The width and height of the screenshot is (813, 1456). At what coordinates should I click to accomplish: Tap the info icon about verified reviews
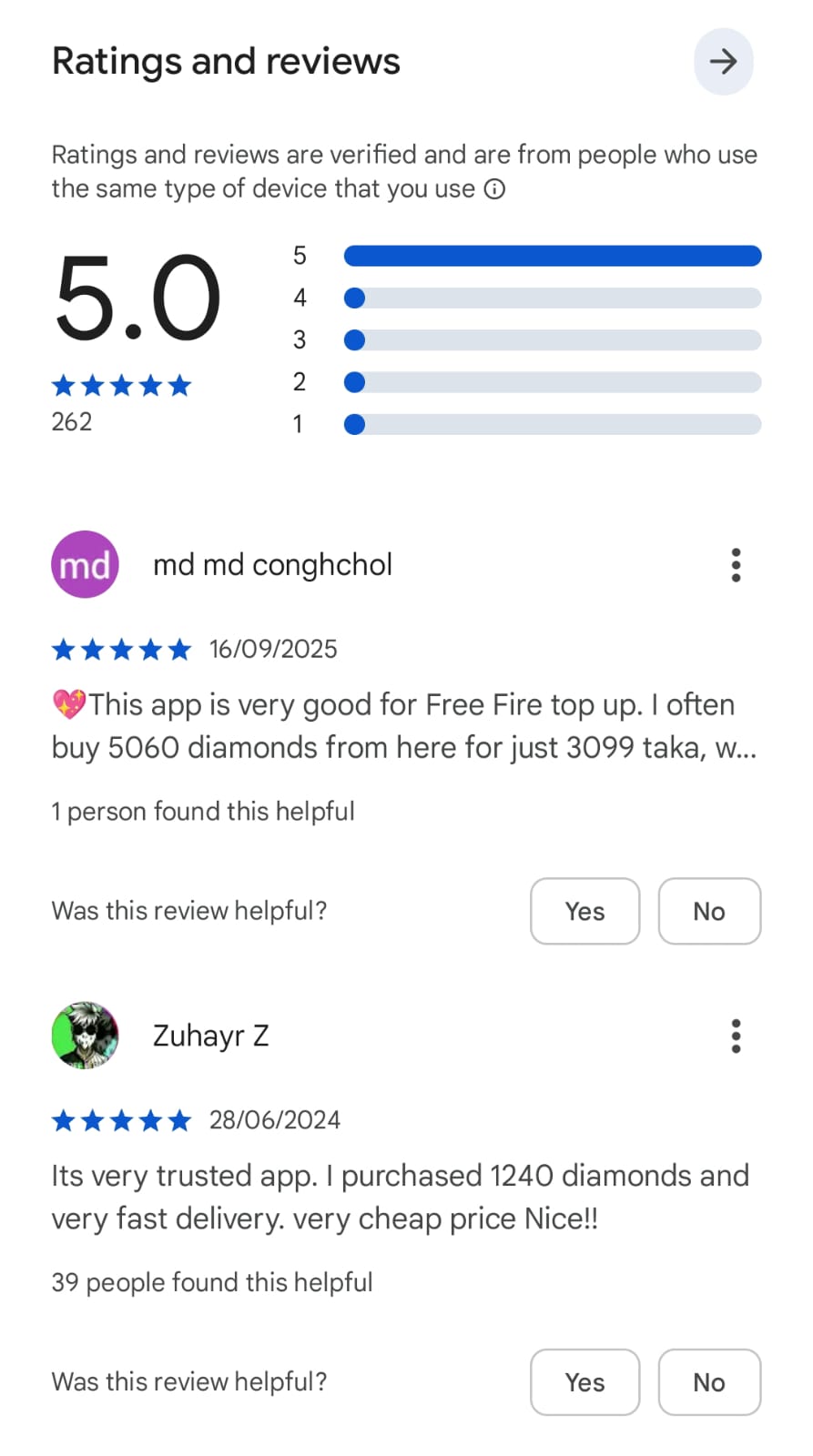tap(494, 189)
